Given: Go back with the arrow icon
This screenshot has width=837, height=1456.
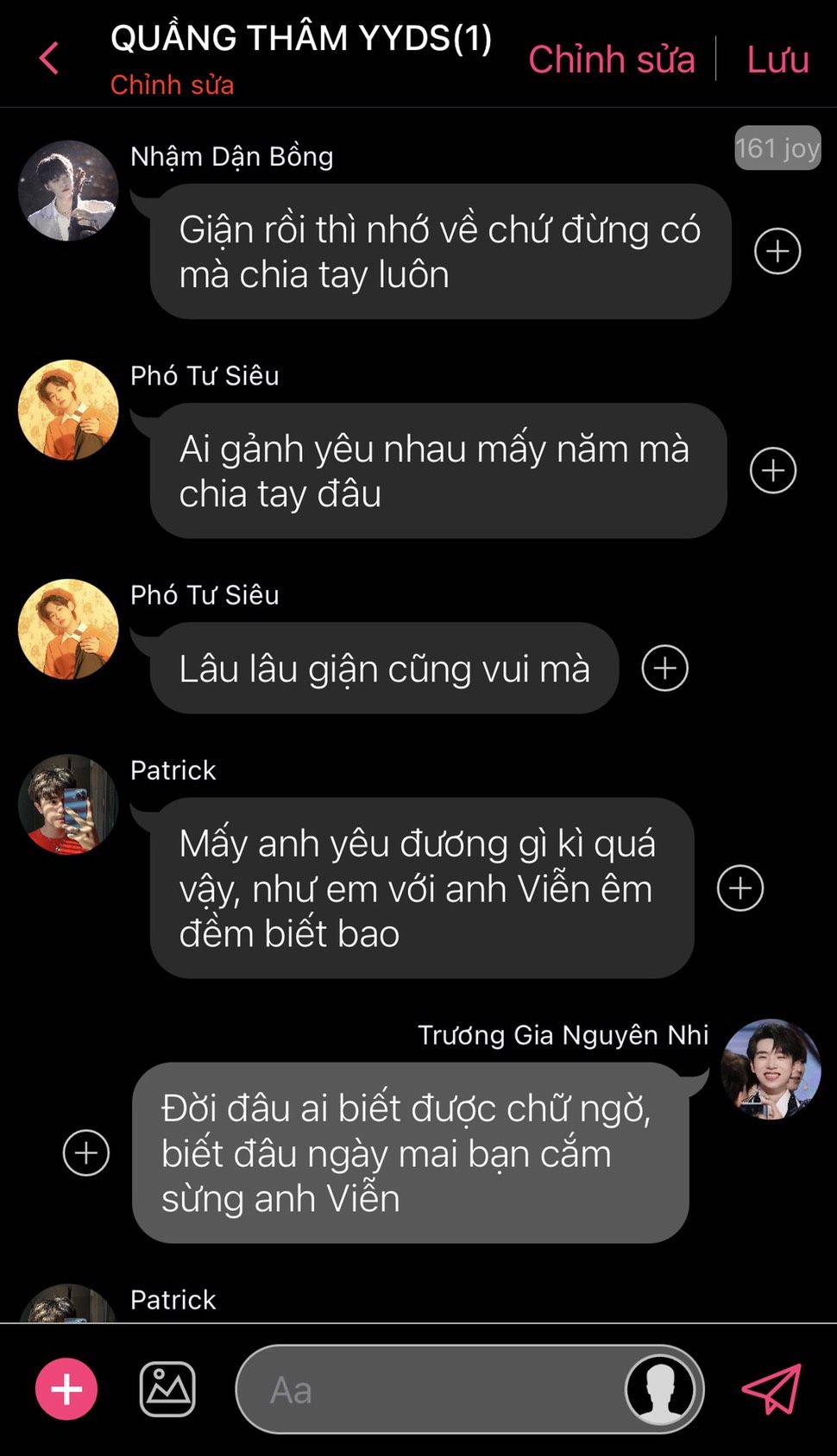Looking at the screenshot, I should (x=49, y=59).
